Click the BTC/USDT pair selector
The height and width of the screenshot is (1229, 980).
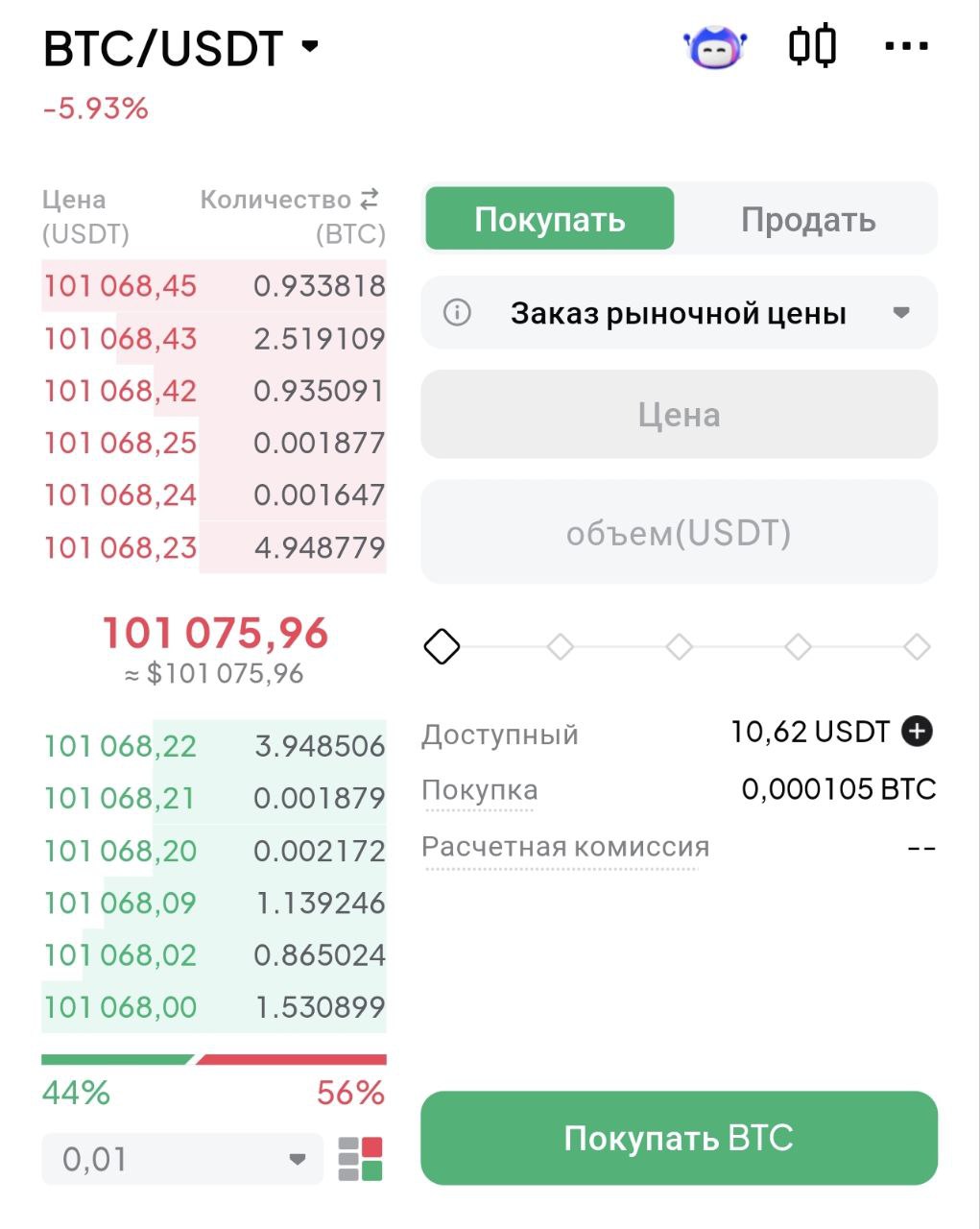(163, 44)
